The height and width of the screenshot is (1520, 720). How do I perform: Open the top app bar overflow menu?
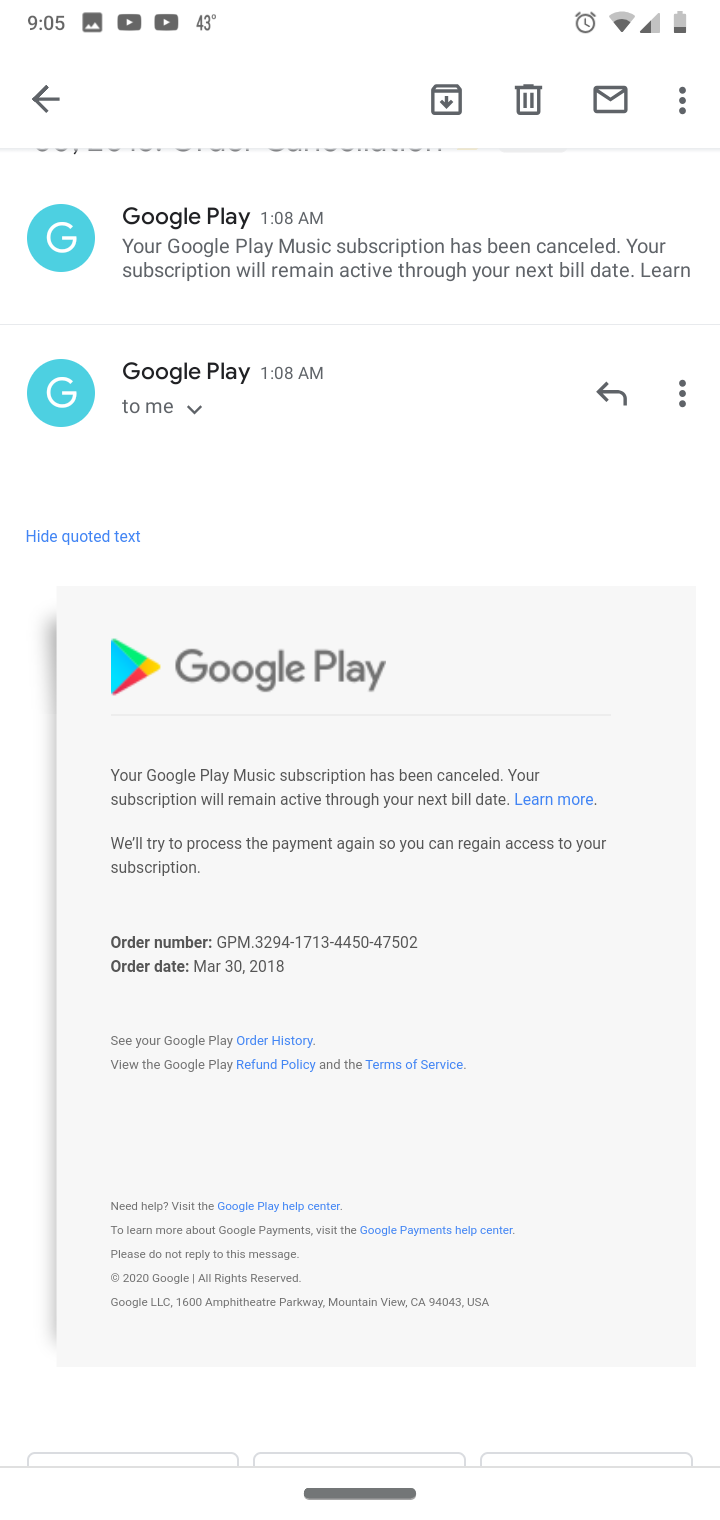(682, 99)
